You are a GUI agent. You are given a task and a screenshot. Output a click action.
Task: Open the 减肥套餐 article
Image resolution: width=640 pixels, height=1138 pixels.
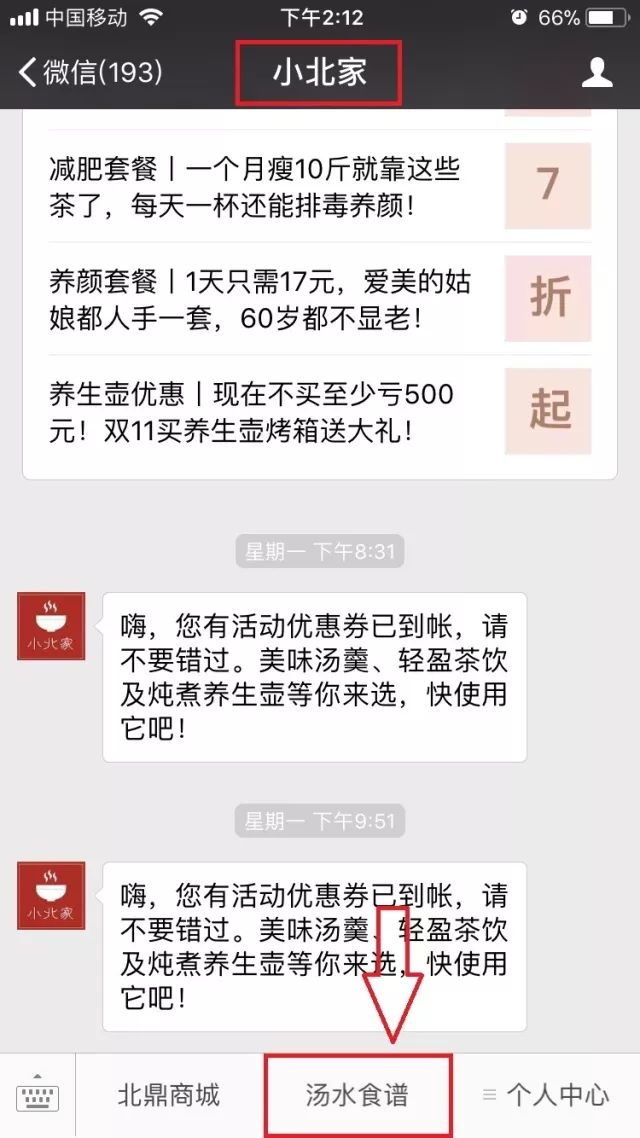tap(255, 187)
